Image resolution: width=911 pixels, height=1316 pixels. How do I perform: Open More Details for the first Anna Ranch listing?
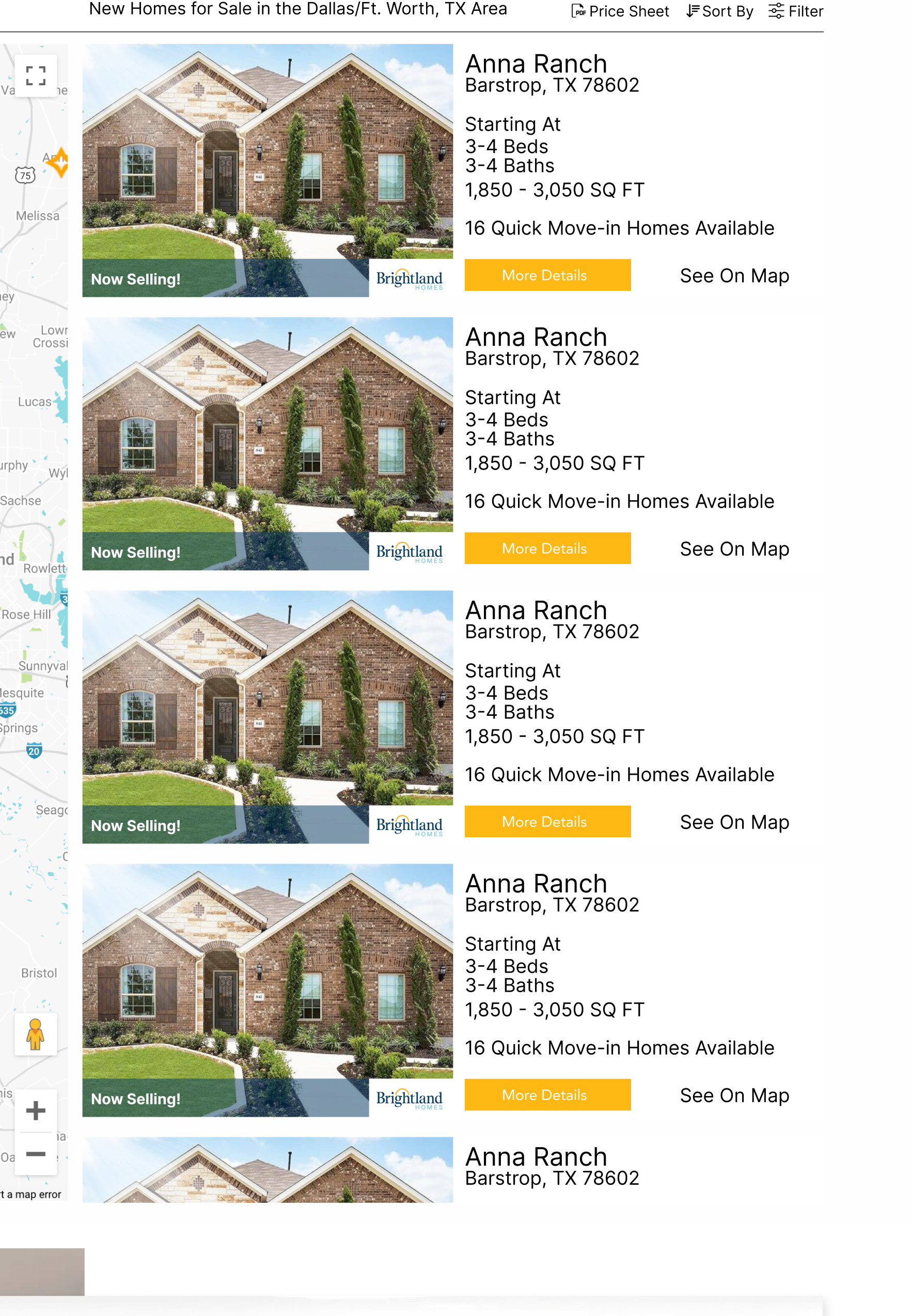[547, 275]
